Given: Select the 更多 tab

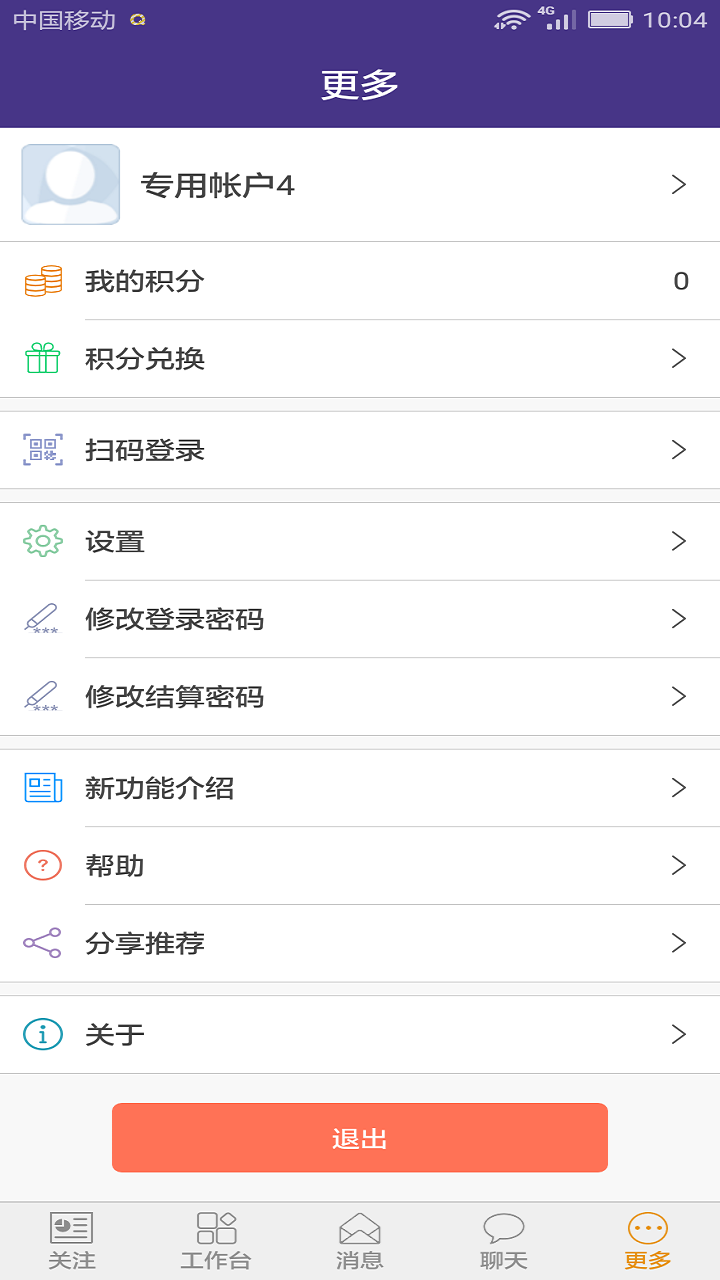Looking at the screenshot, I should click(648, 1241).
